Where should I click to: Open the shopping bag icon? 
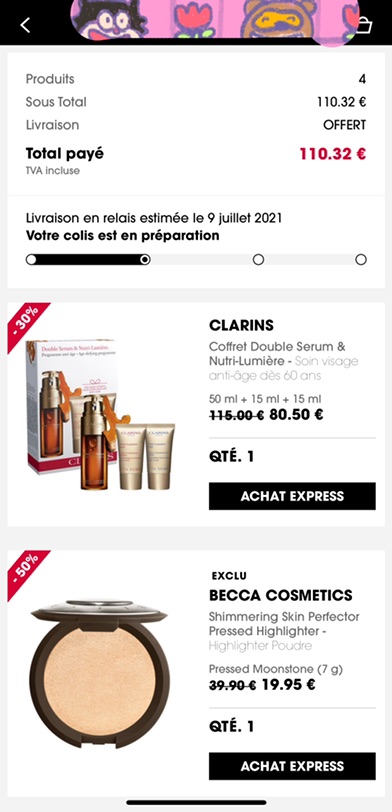(x=365, y=25)
